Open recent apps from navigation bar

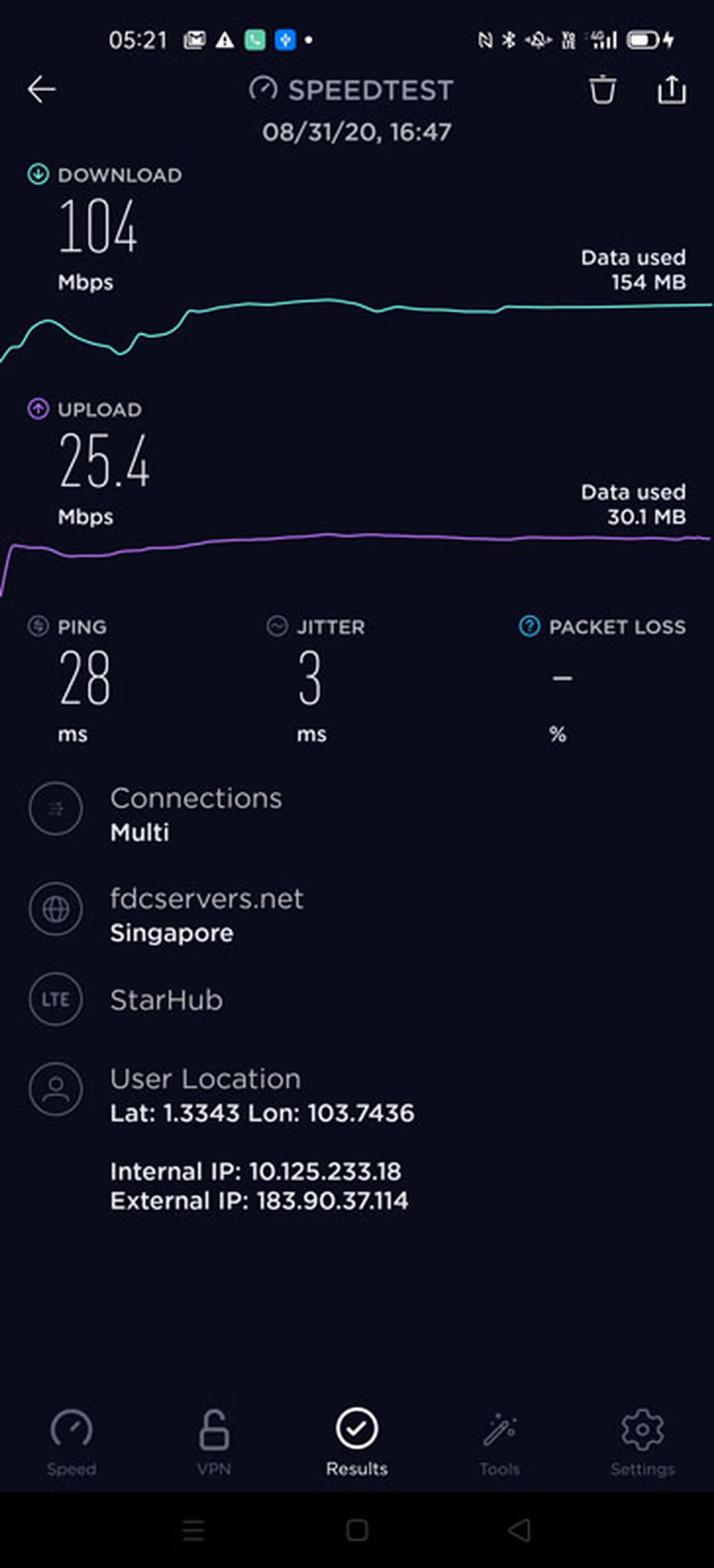point(194,1530)
